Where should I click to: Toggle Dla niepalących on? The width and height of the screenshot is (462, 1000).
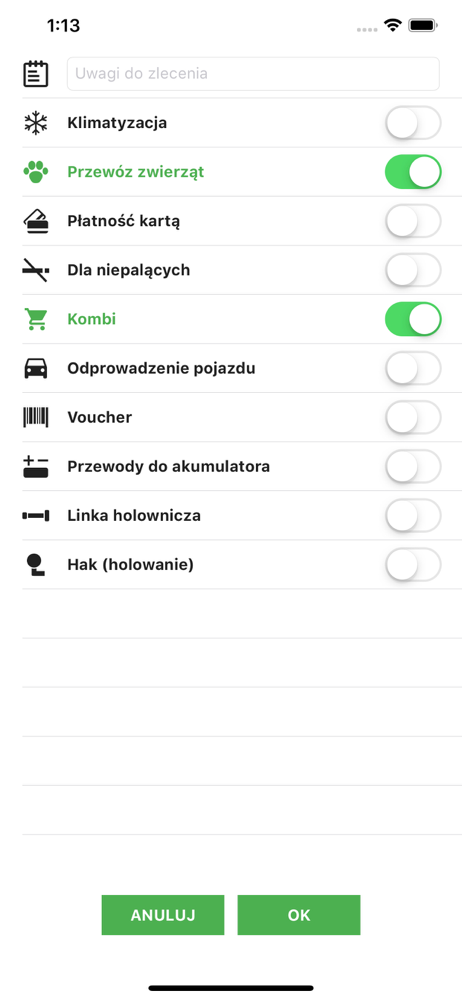[414, 270]
